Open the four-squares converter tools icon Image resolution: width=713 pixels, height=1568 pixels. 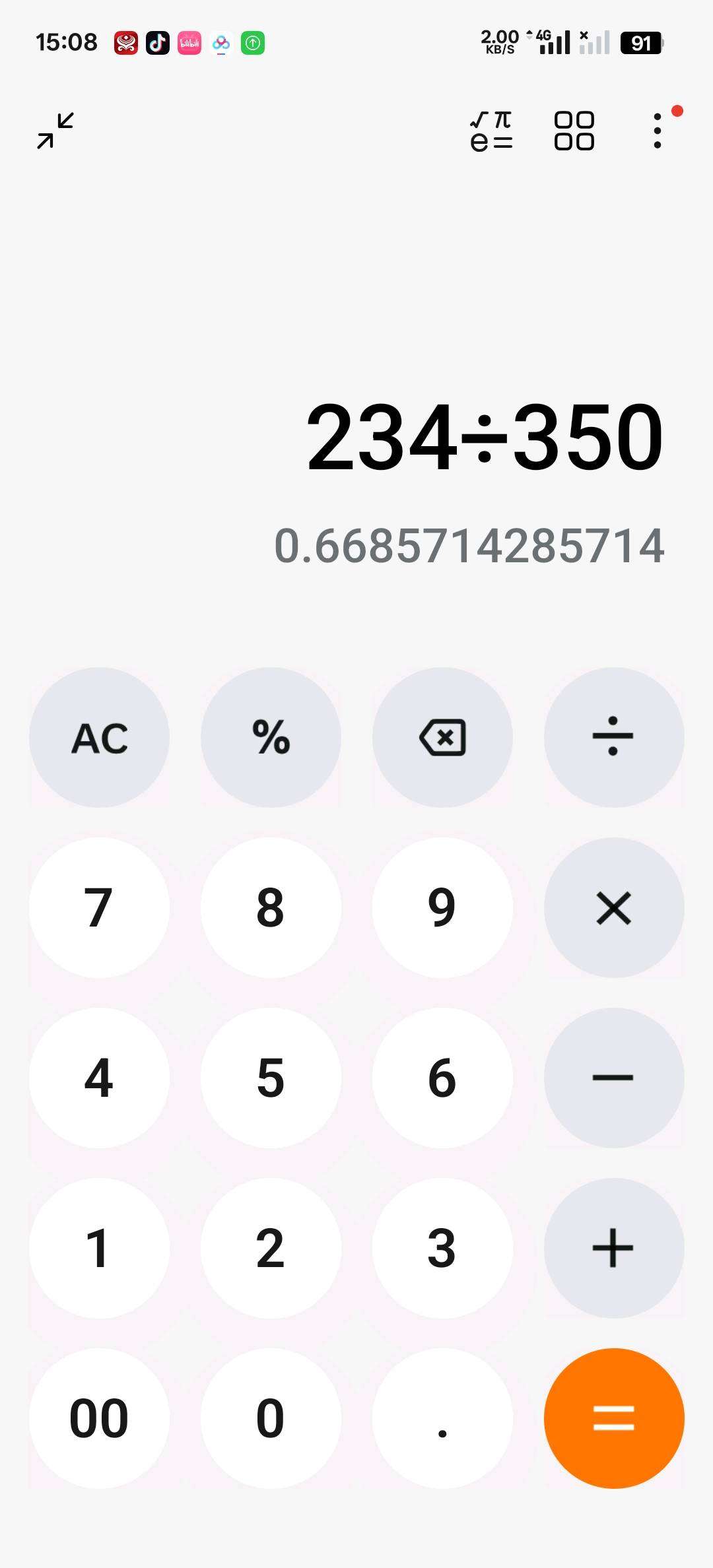click(574, 131)
